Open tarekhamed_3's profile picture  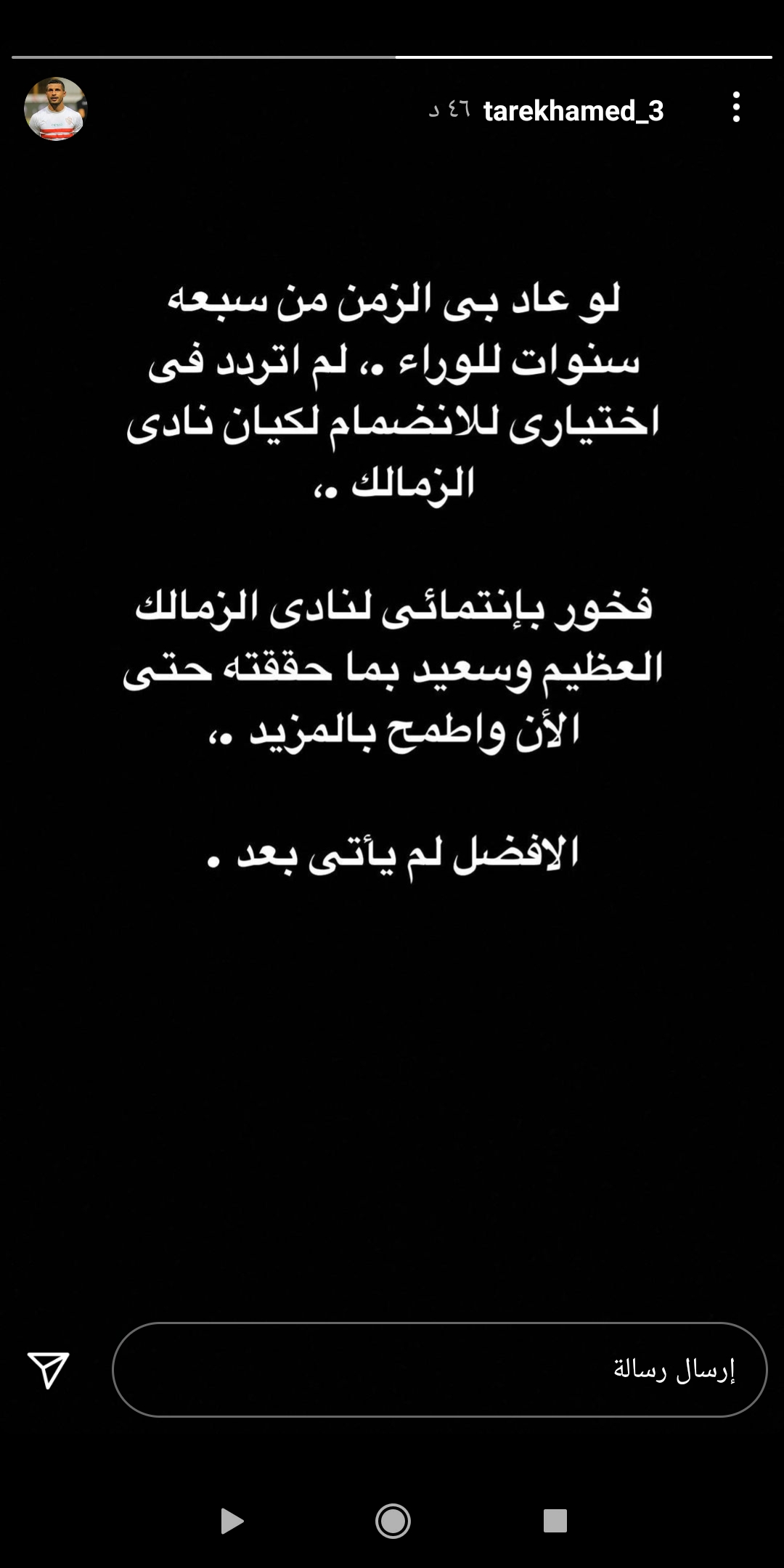click(x=55, y=109)
